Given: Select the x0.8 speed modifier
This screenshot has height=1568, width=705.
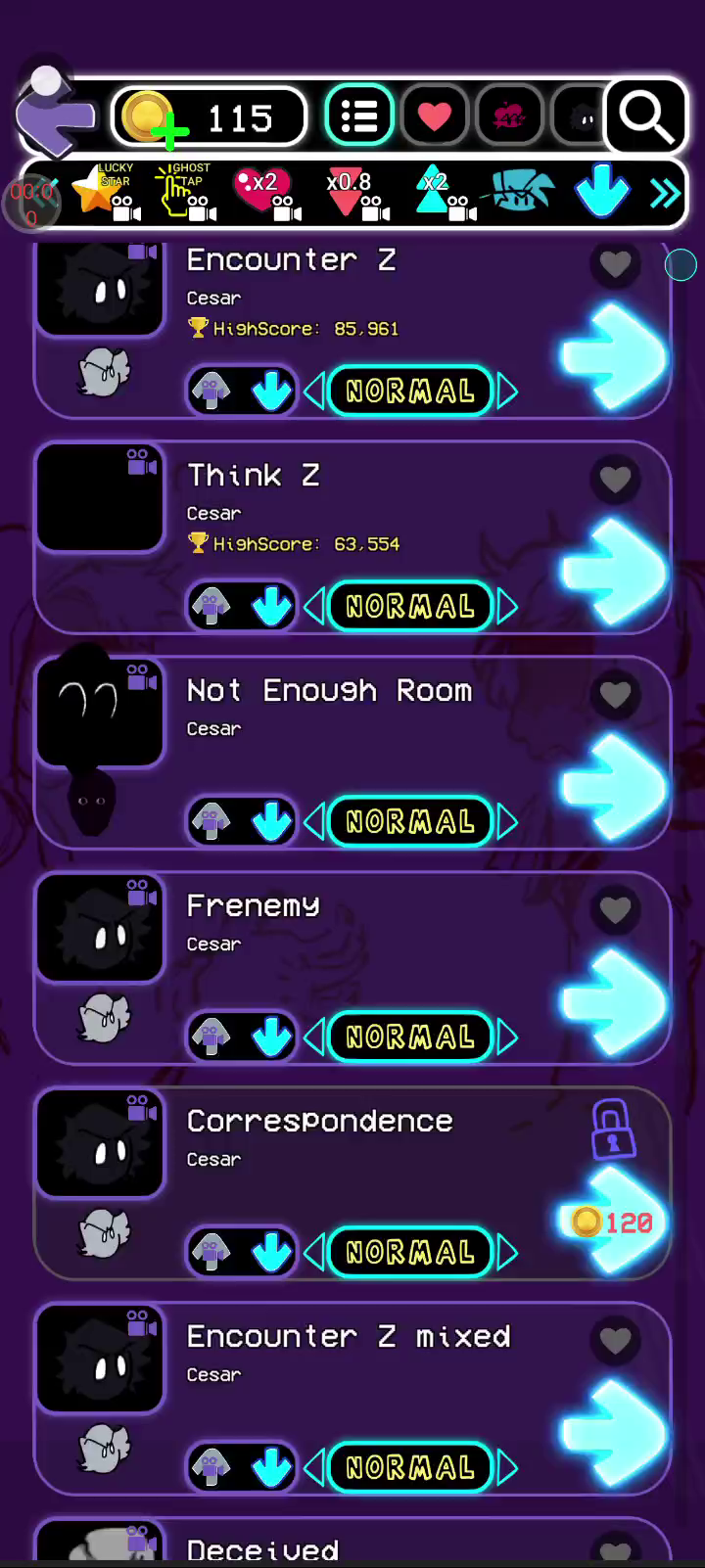Looking at the screenshot, I should tap(353, 192).
